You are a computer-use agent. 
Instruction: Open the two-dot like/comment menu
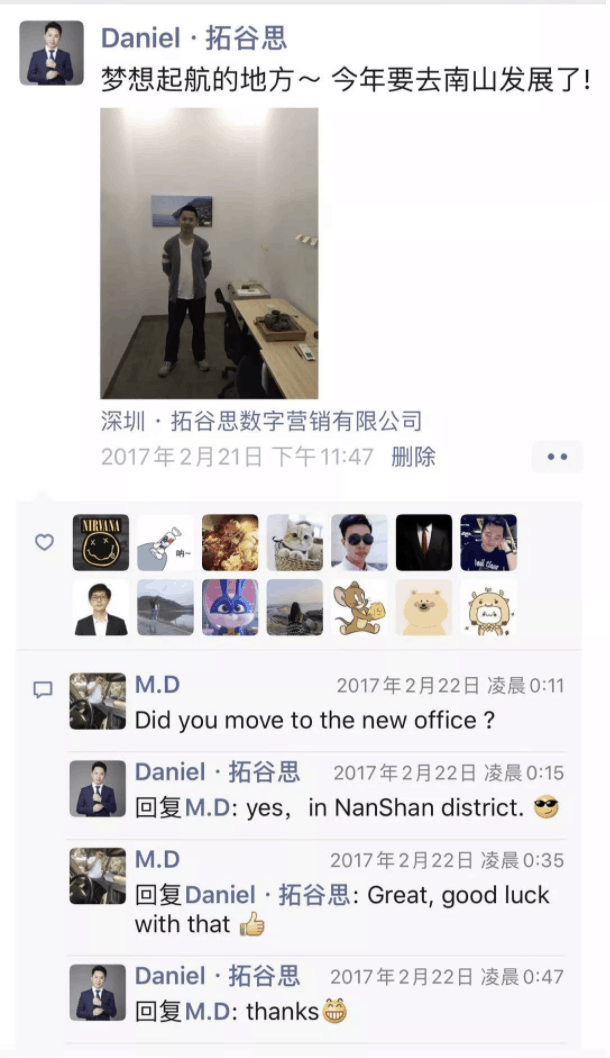coord(557,457)
